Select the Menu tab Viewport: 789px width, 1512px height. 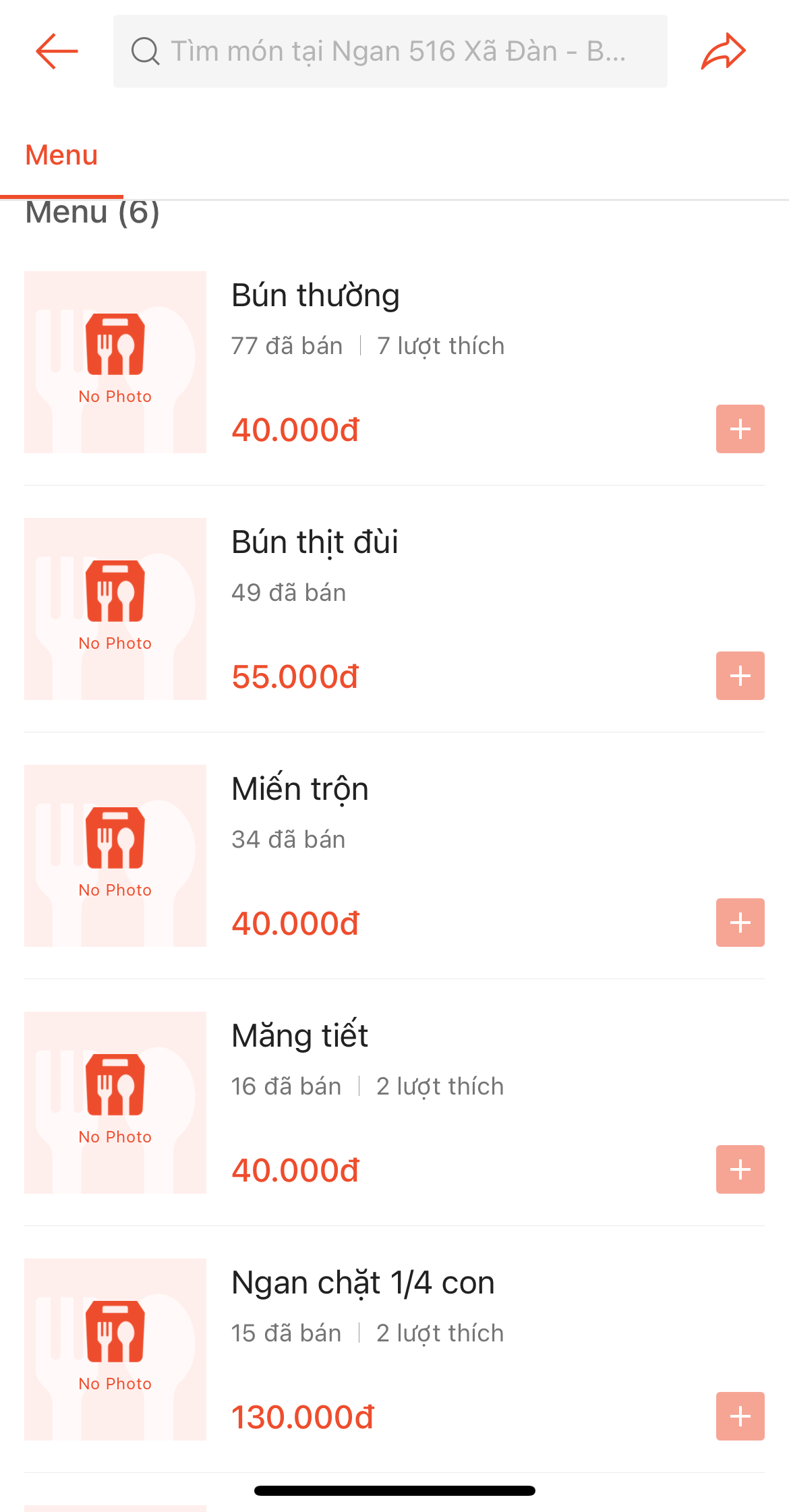pos(61,156)
